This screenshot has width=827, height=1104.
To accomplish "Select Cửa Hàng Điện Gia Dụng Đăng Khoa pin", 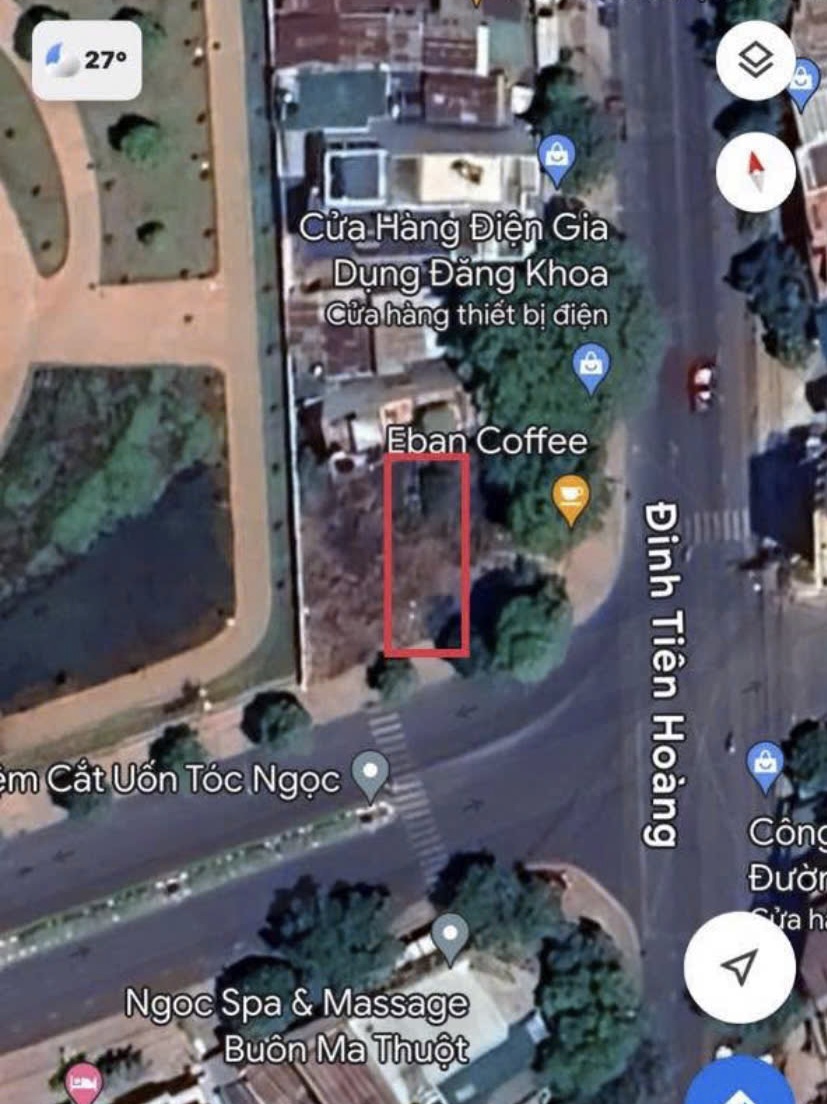I will coord(556,158).
